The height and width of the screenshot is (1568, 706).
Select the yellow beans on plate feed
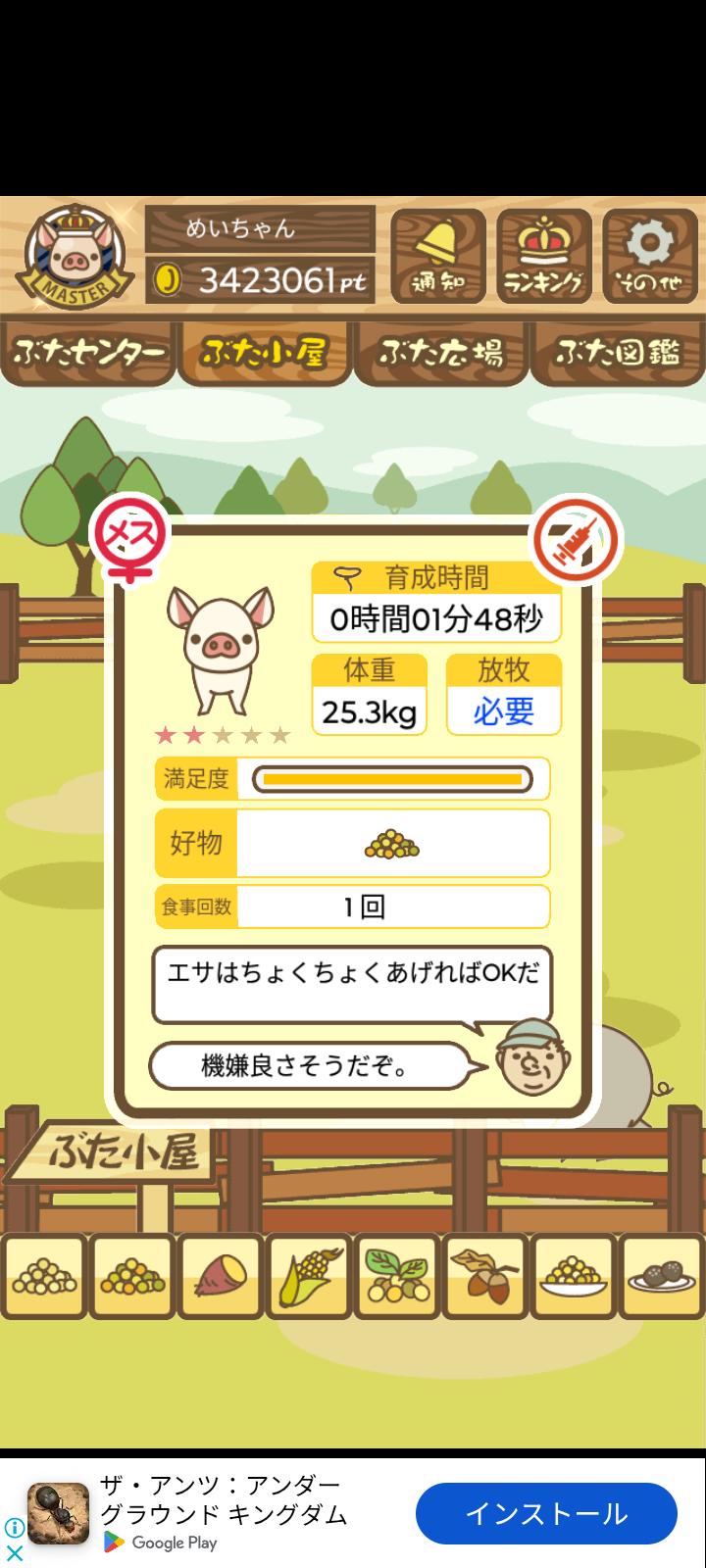(574, 1277)
